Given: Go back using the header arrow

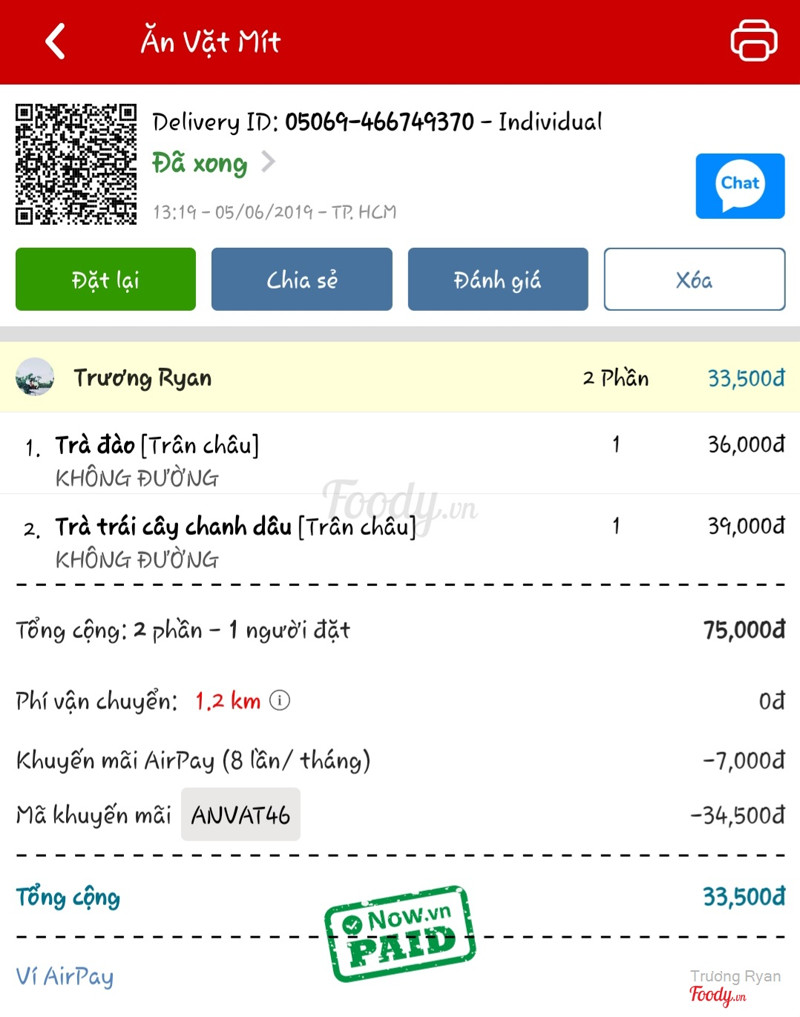Looking at the screenshot, I should pos(55,42).
